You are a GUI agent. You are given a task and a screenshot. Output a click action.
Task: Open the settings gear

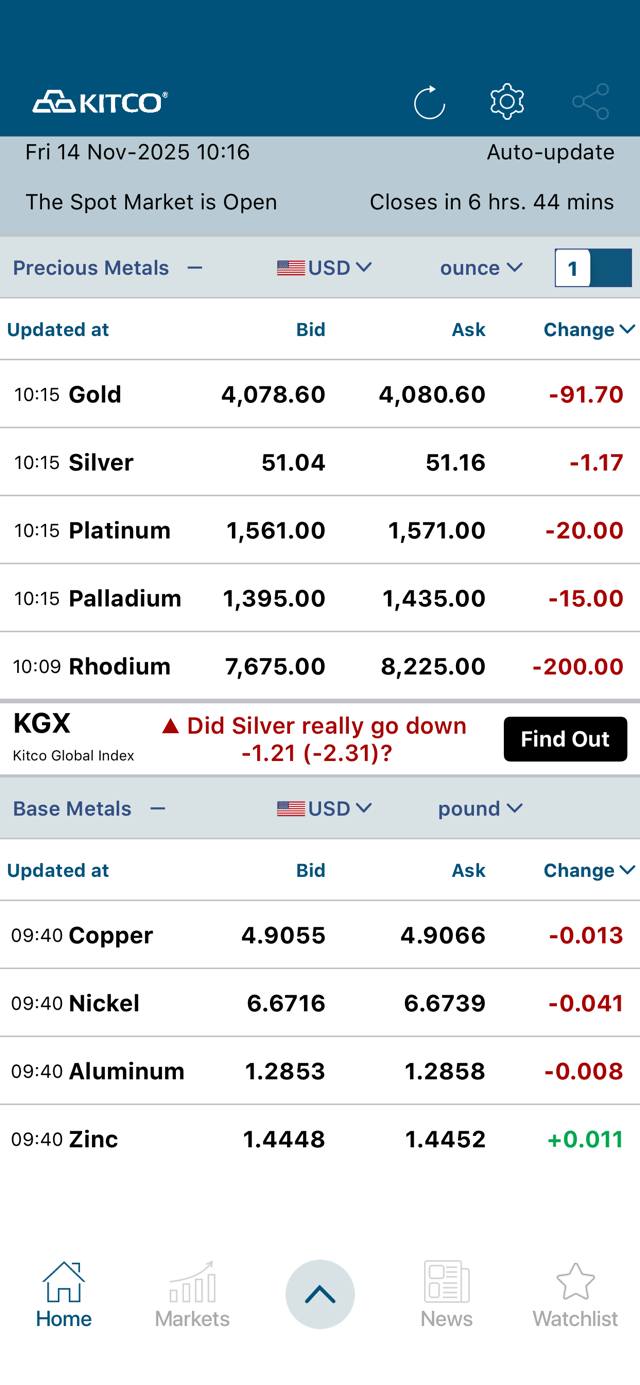click(507, 102)
